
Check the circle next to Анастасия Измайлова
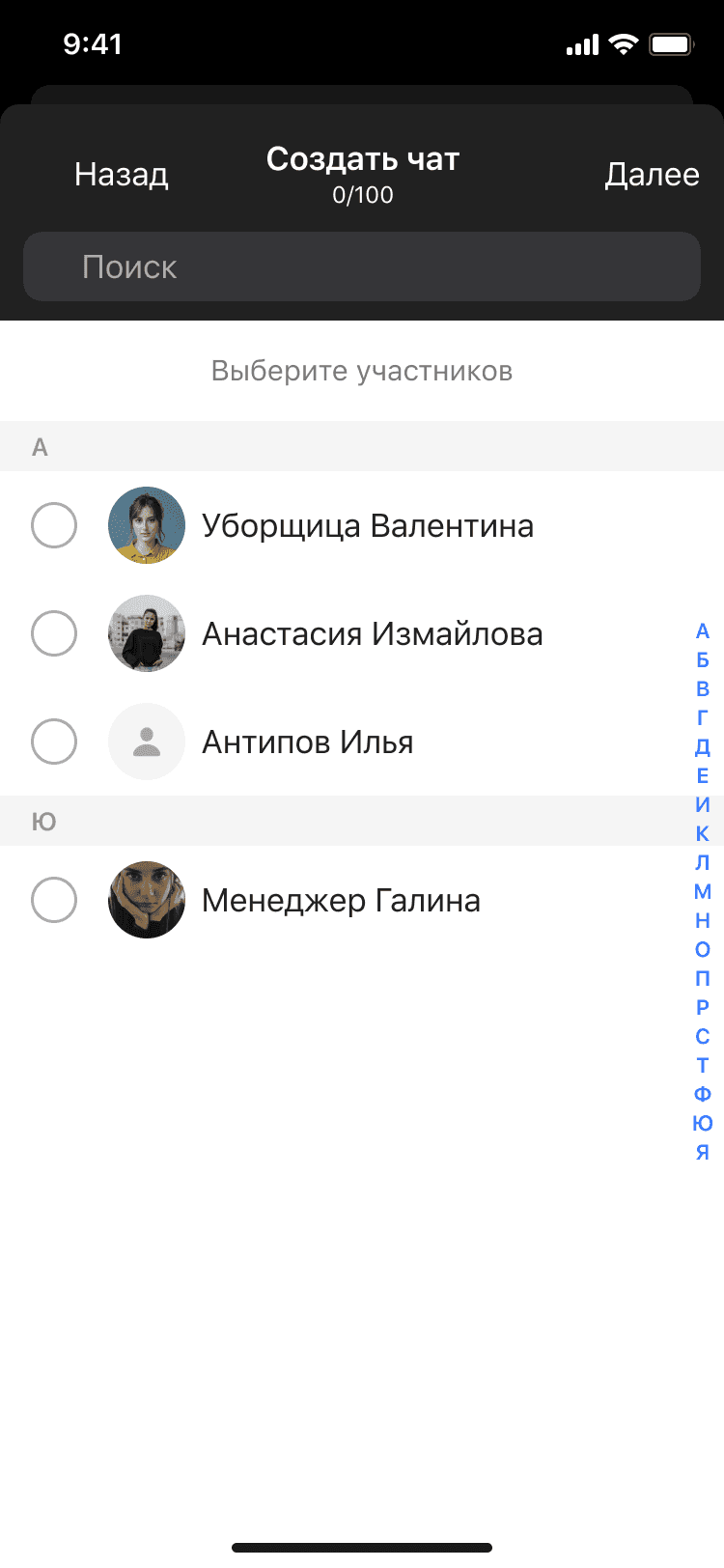tap(54, 633)
